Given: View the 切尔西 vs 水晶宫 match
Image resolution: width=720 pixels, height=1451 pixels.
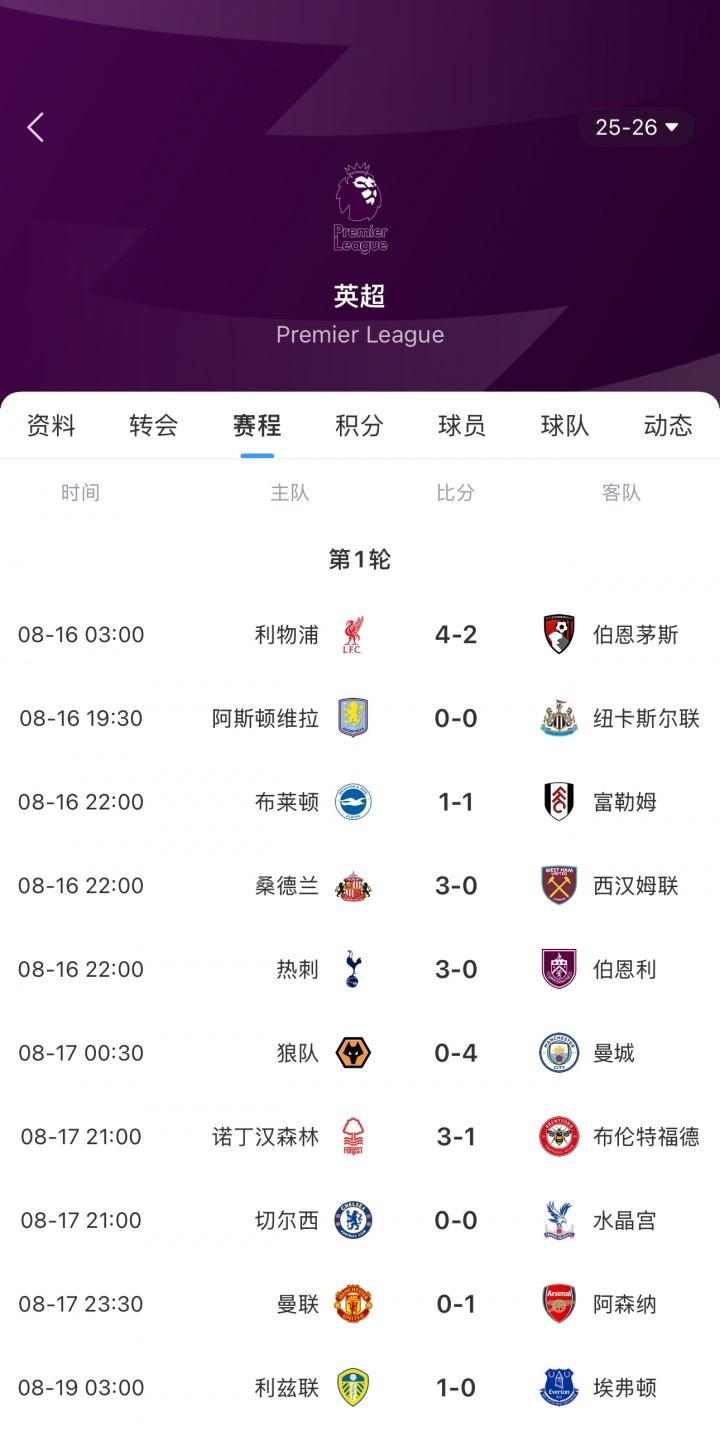Looking at the screenshot, I should [x=456, y=1220].
